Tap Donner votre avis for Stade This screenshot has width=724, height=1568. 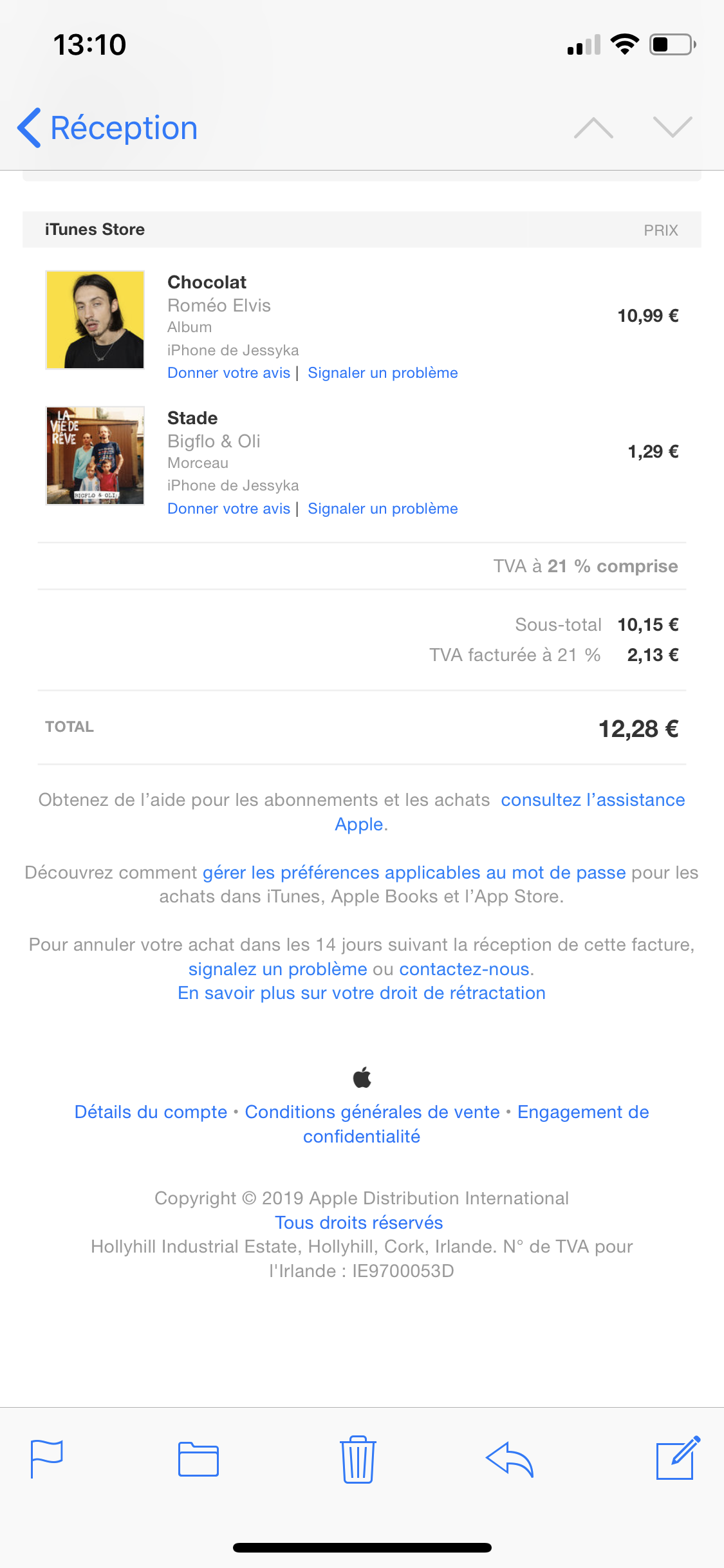pyautogui.click(x=228, y=509)
